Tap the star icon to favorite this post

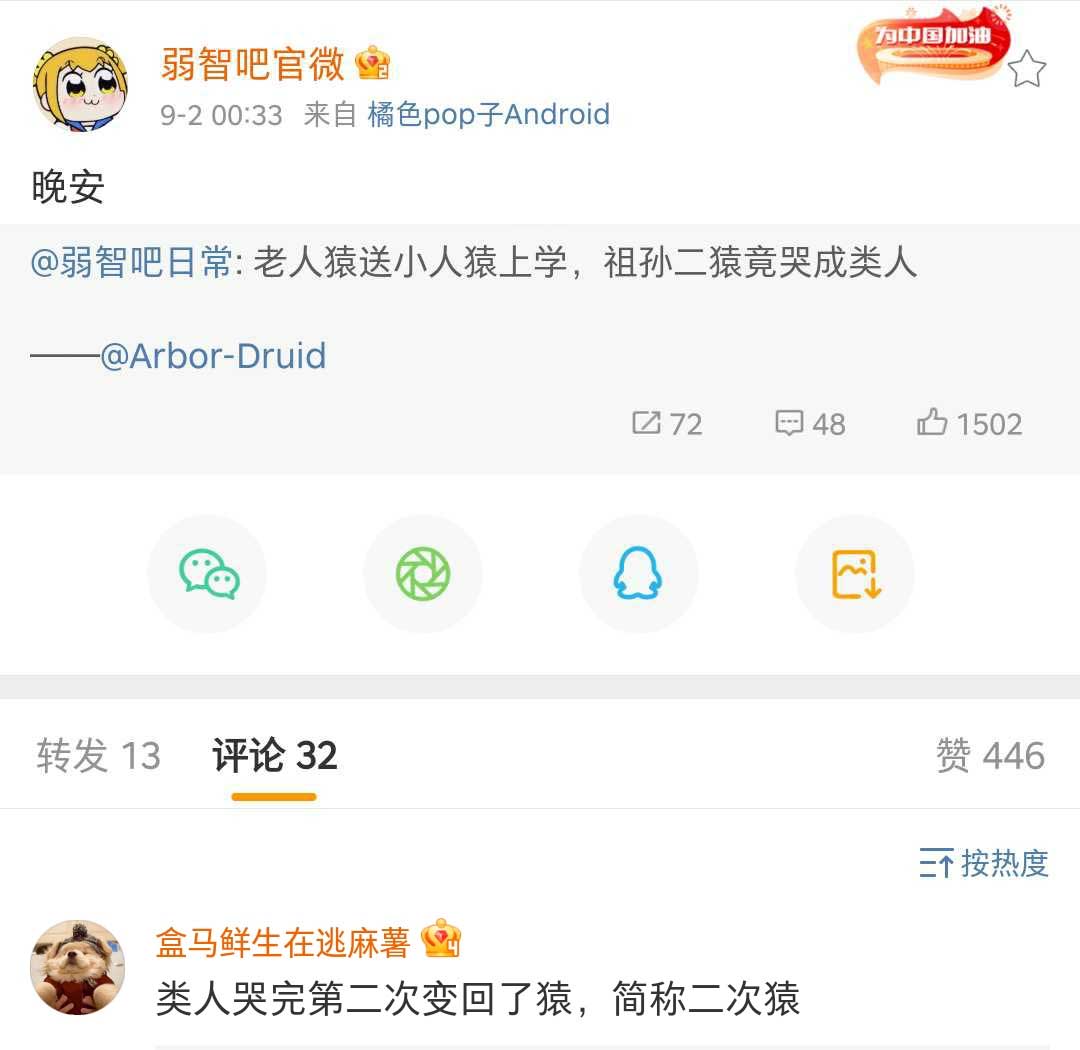(1026, 70)
